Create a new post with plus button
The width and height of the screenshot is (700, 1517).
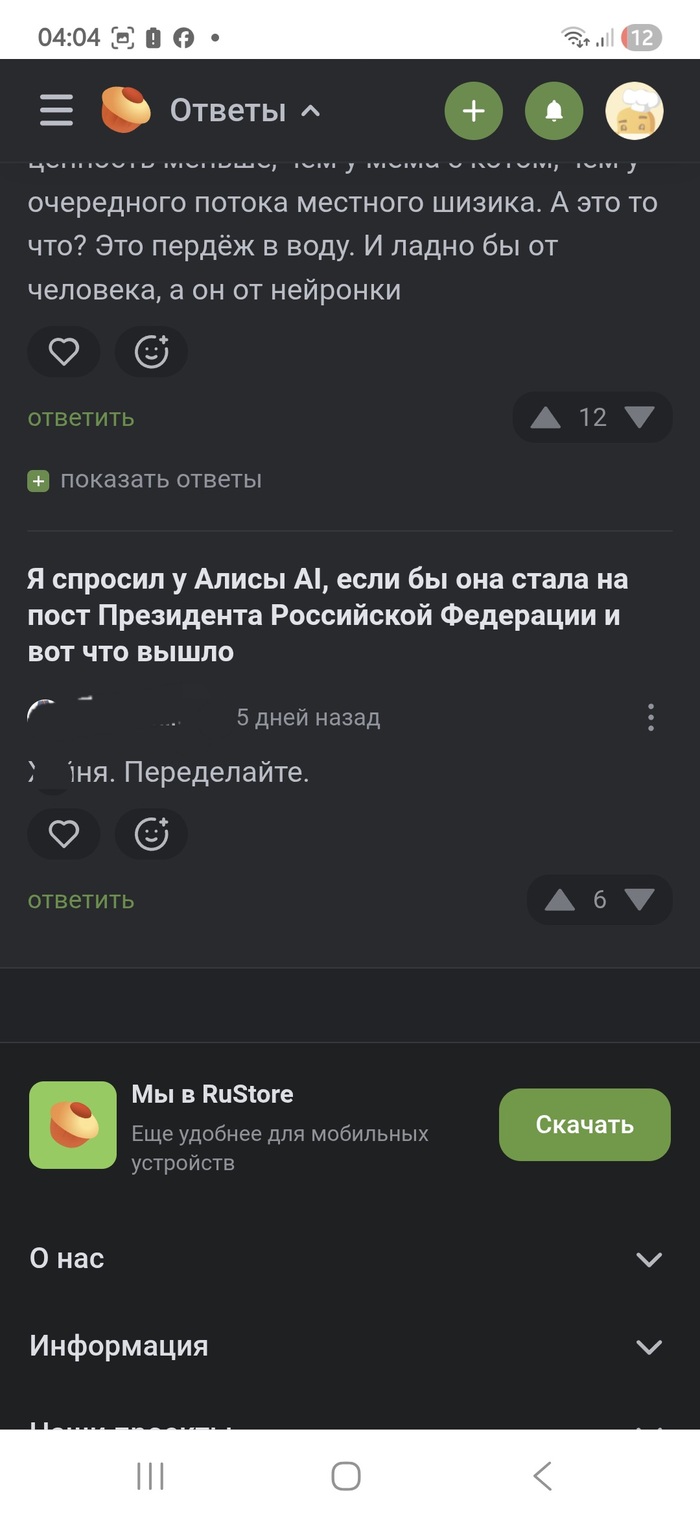tap(474, 110)
